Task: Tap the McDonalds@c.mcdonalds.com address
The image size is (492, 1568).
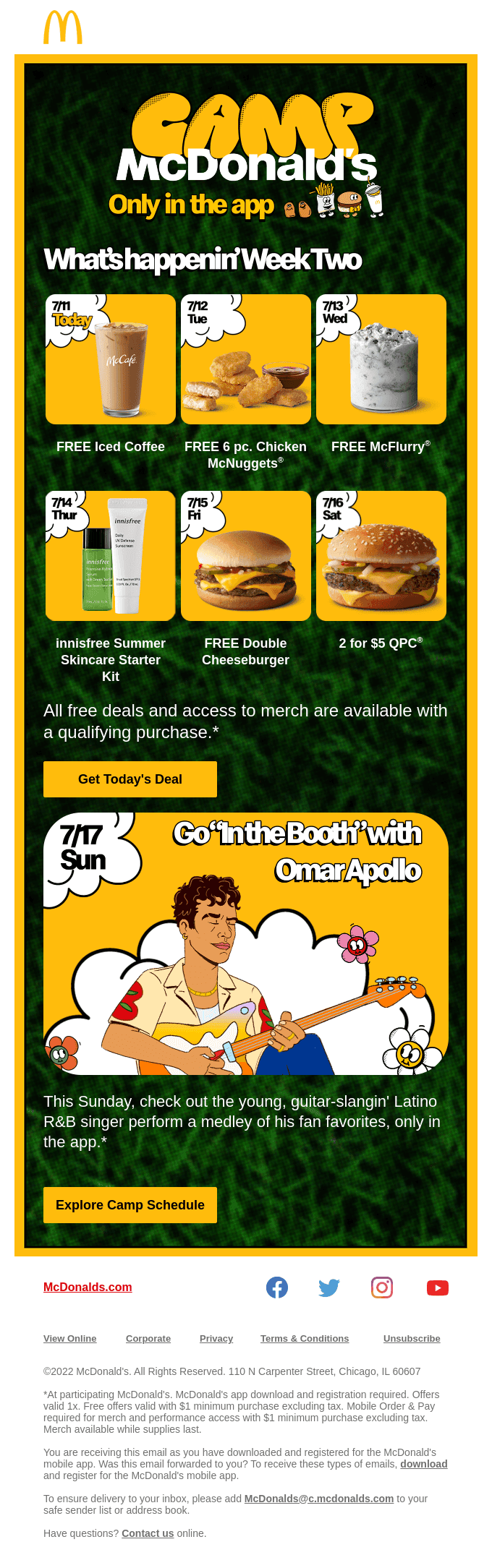Action: tap(319, 1499)
